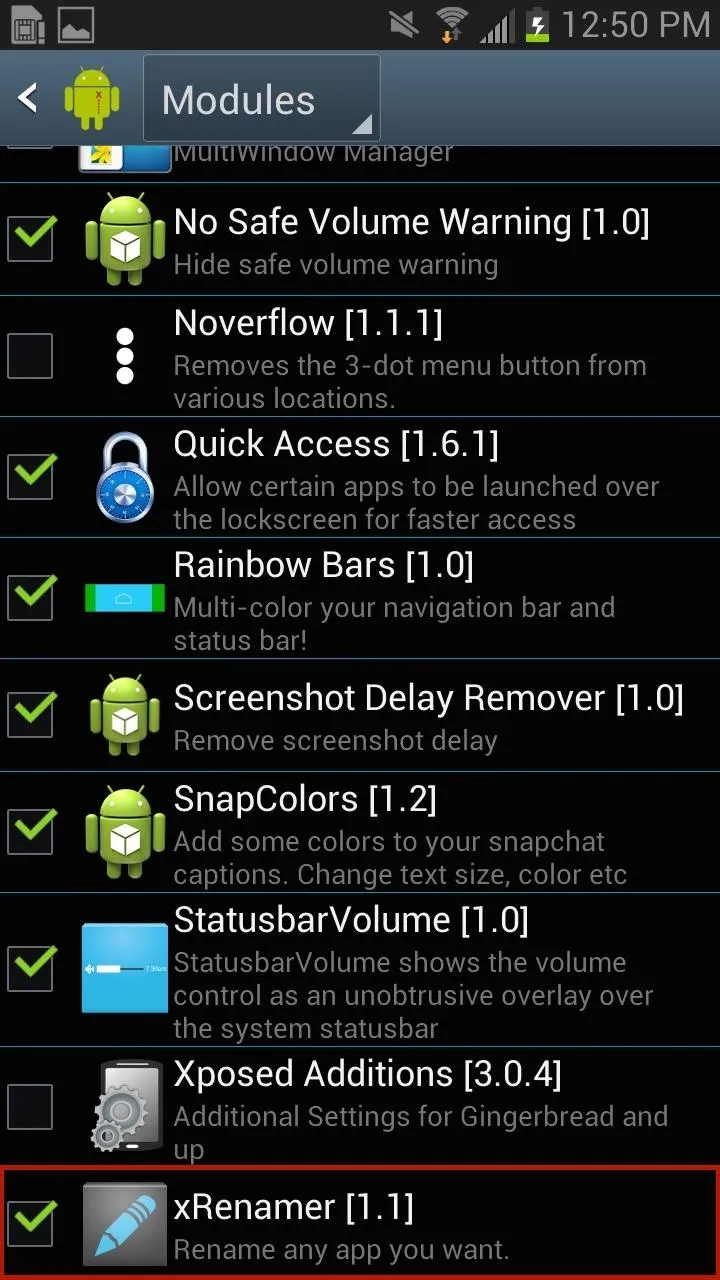
Task: Uncheck Screenshot Delay Remover module
Action: coord(30,714)
